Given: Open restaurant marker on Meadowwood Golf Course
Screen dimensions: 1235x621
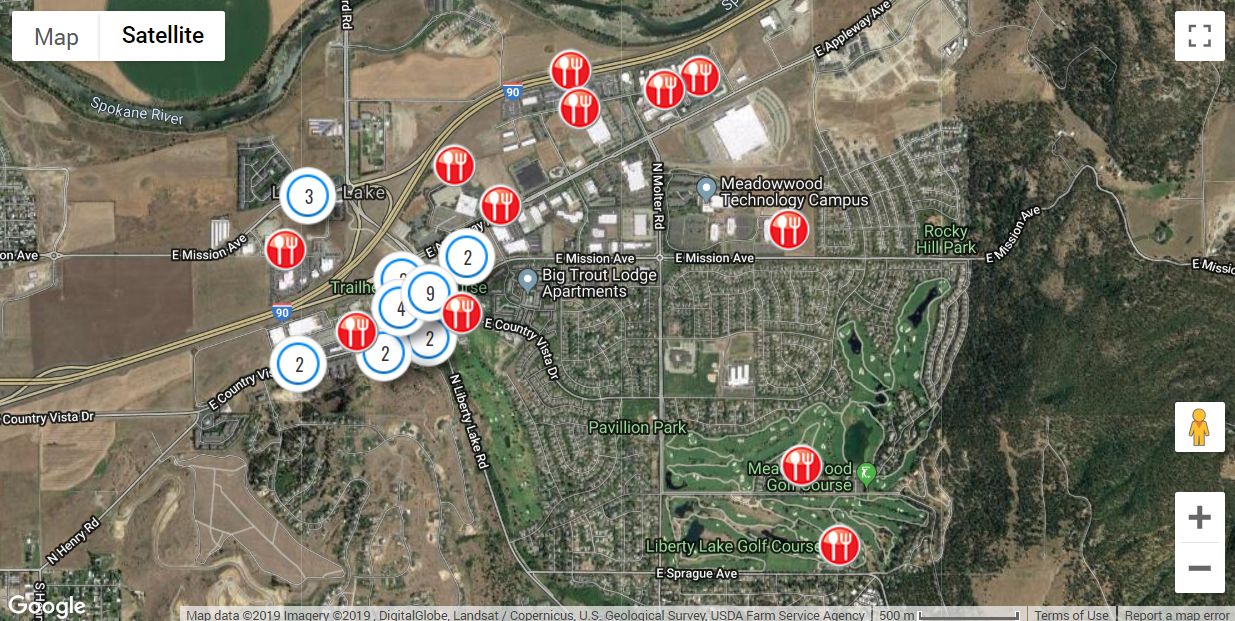Looking at the screenshot, I should 800,466.
